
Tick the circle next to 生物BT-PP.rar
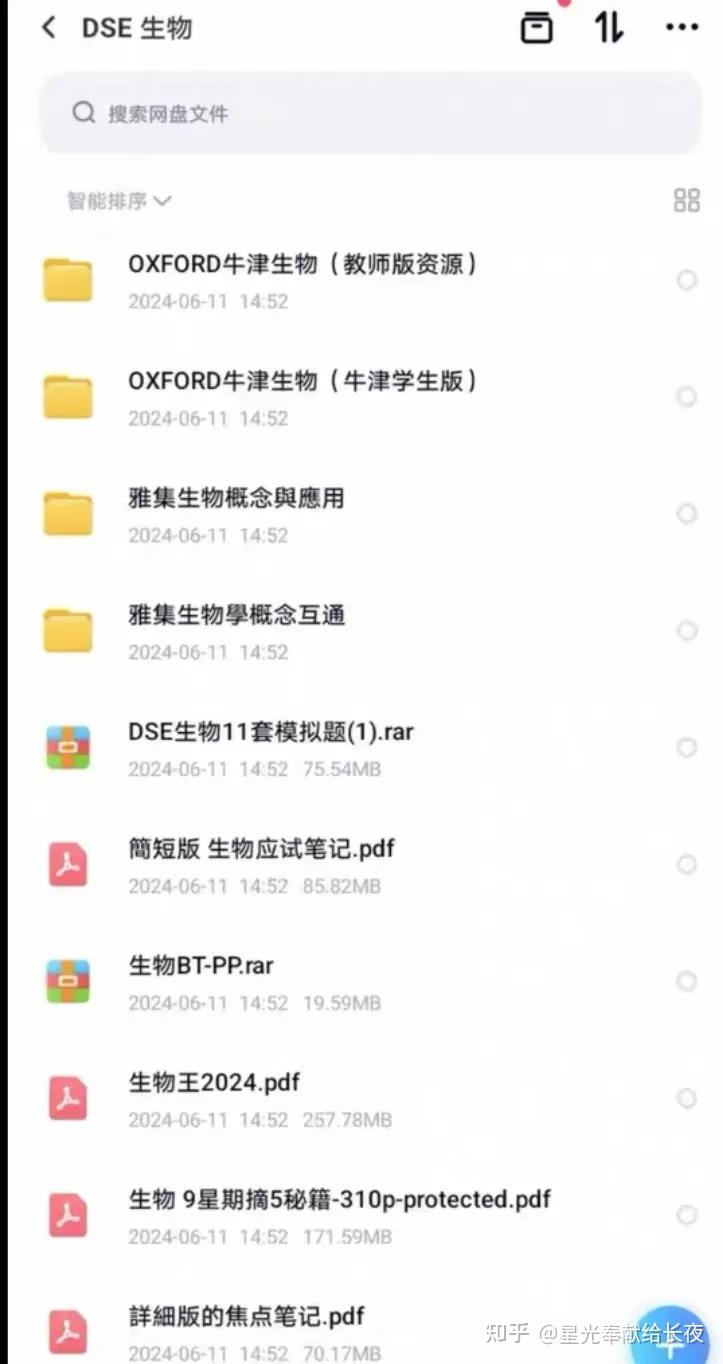[687, 981]
